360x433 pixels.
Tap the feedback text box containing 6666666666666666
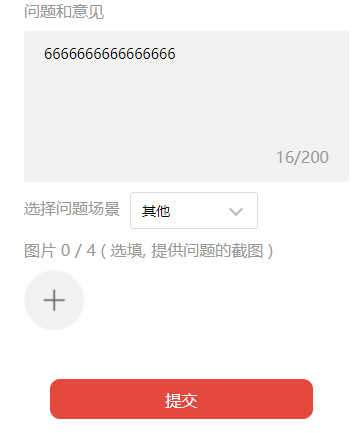click(x=186, y=106)
